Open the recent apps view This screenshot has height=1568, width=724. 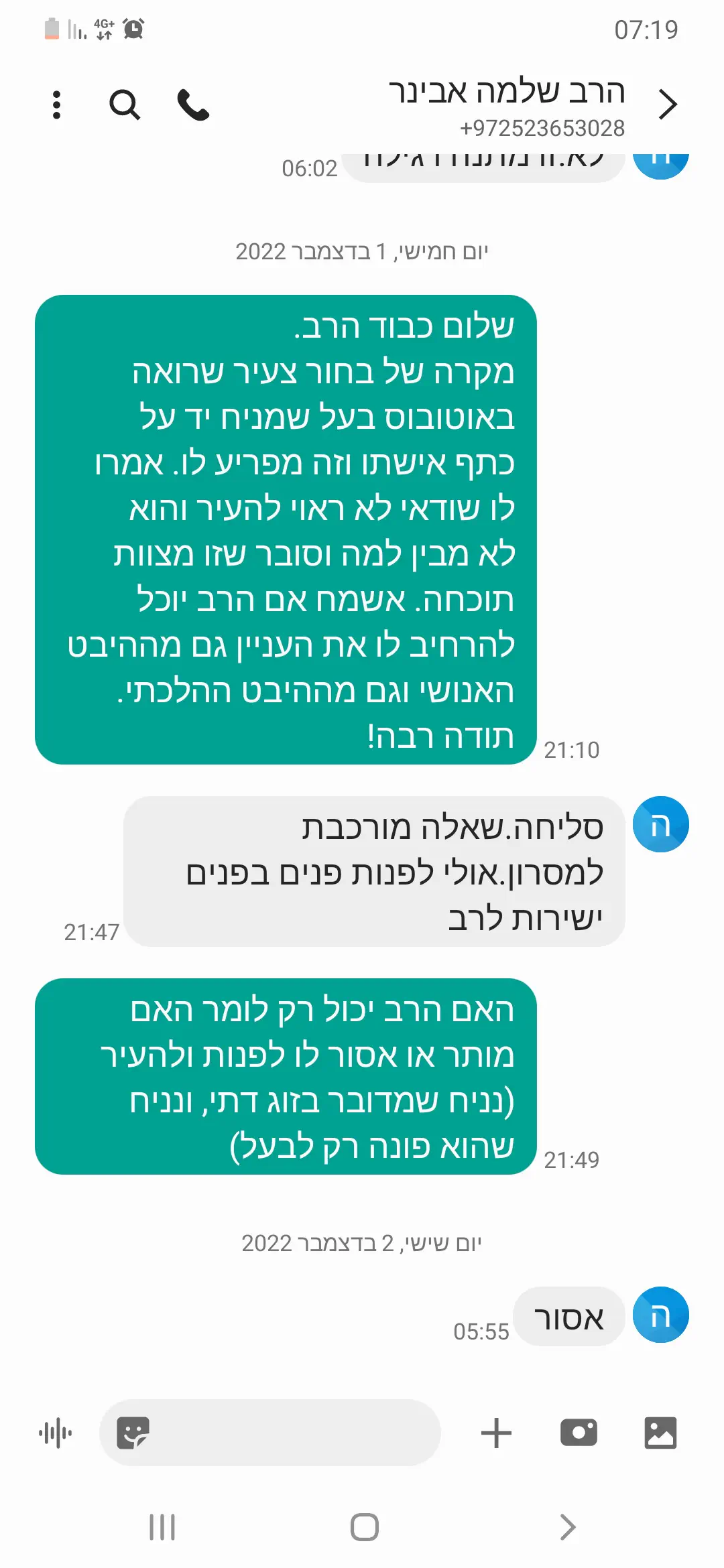162,1527
